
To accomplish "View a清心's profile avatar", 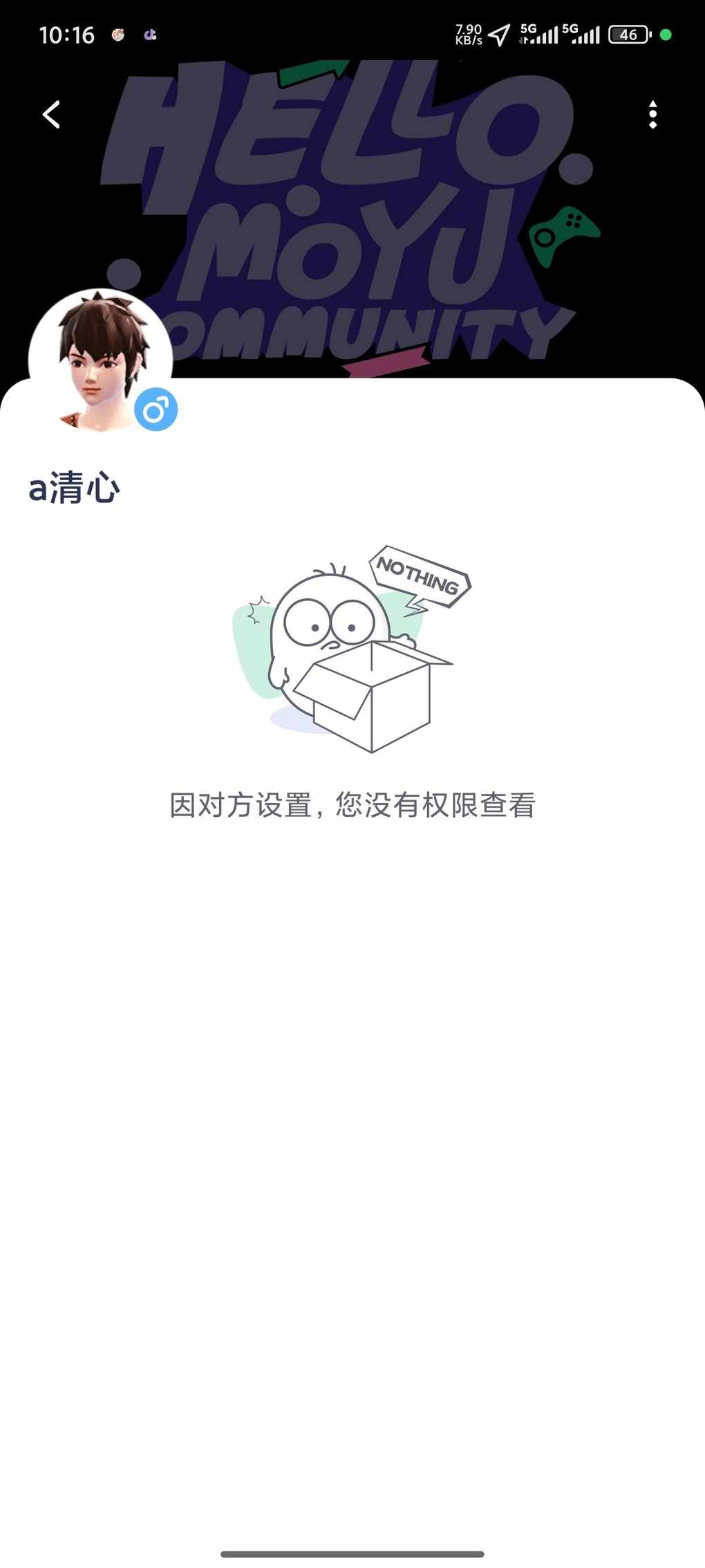I will (100, 360).
